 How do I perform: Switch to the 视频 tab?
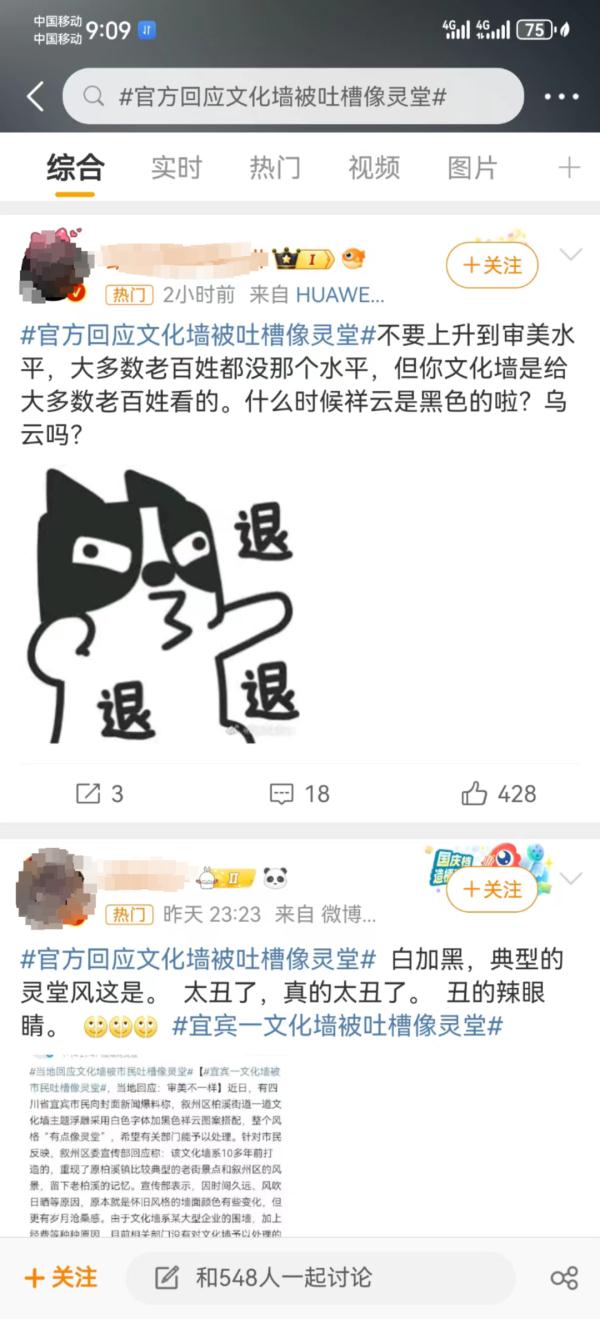374,168
